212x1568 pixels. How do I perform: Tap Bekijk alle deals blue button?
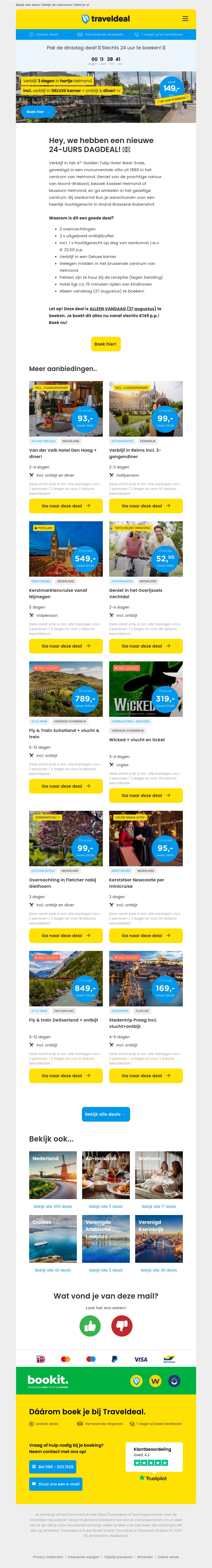pos(106,1114)
